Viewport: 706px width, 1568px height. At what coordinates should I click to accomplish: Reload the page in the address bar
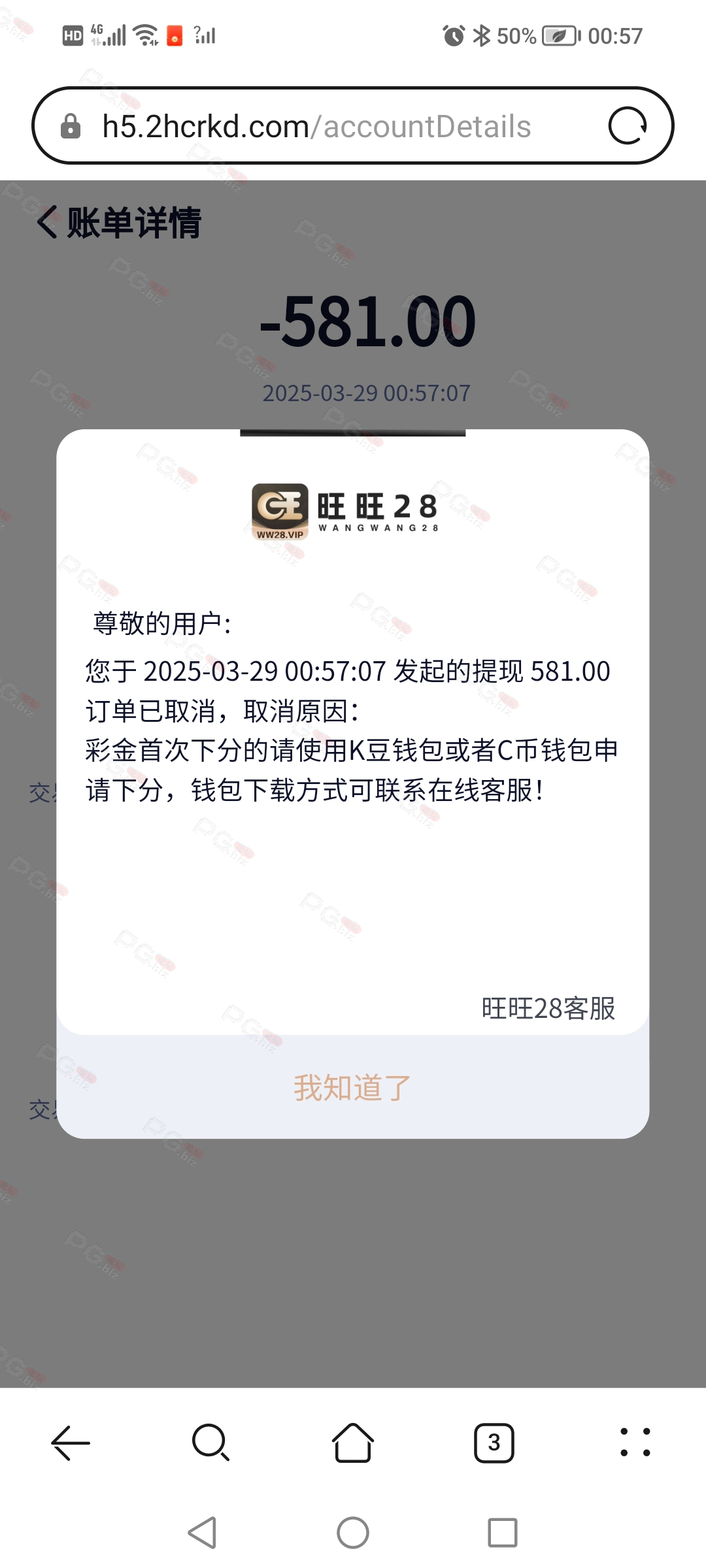(628, 125)
